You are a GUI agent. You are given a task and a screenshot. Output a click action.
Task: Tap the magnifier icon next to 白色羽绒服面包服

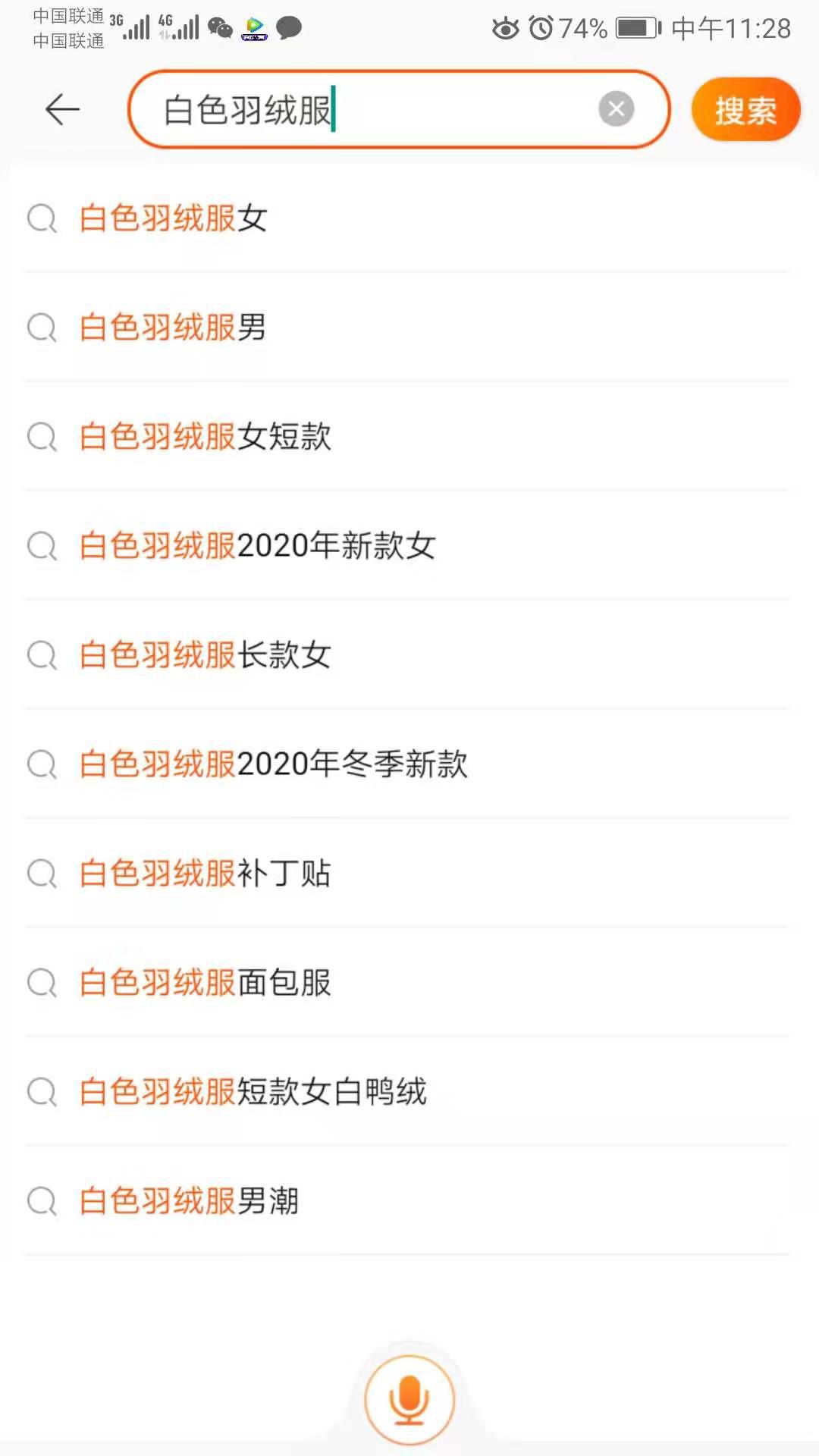[x=42, y=982]
